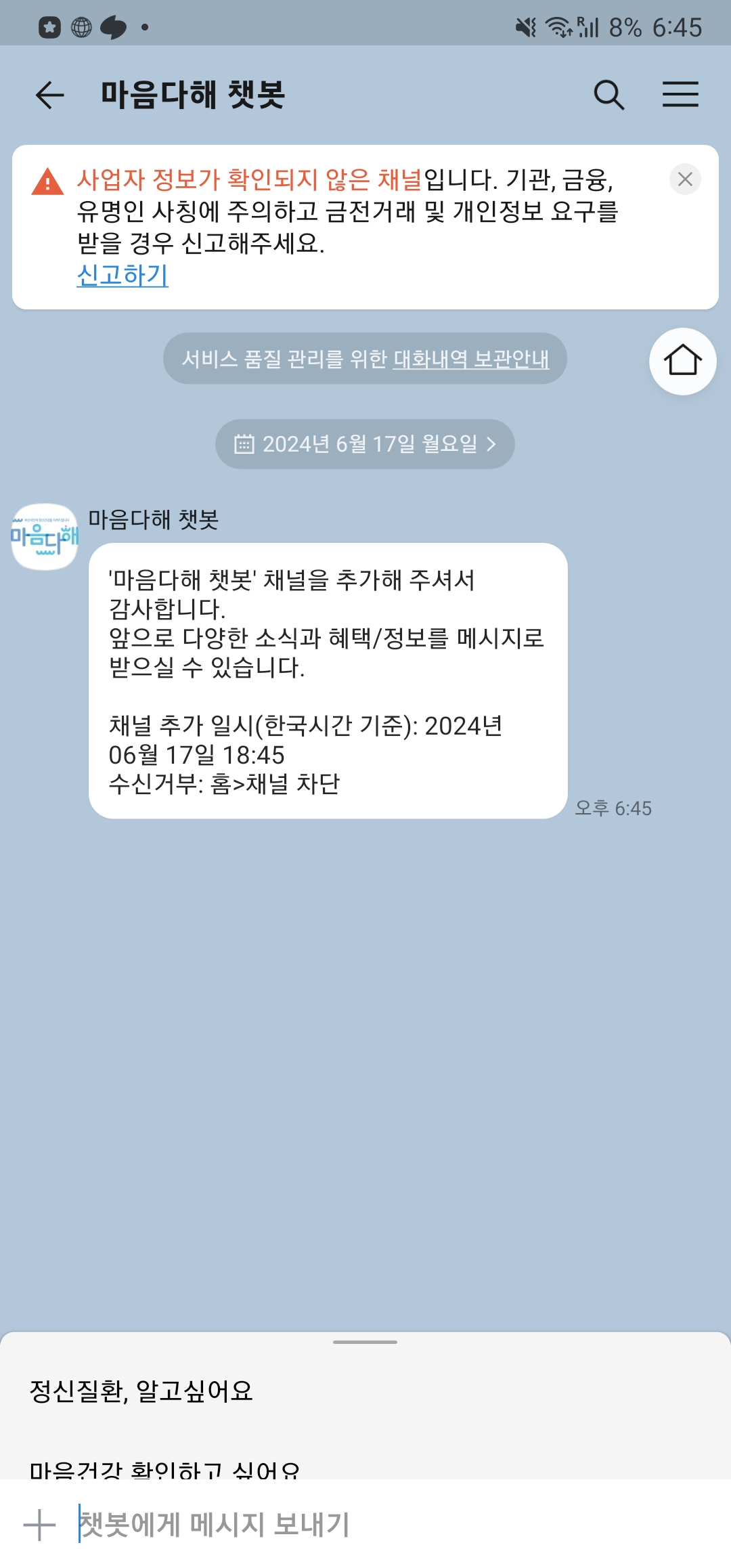Open the 마음다해 챗봇 profile picture

(x=45, y=537)
